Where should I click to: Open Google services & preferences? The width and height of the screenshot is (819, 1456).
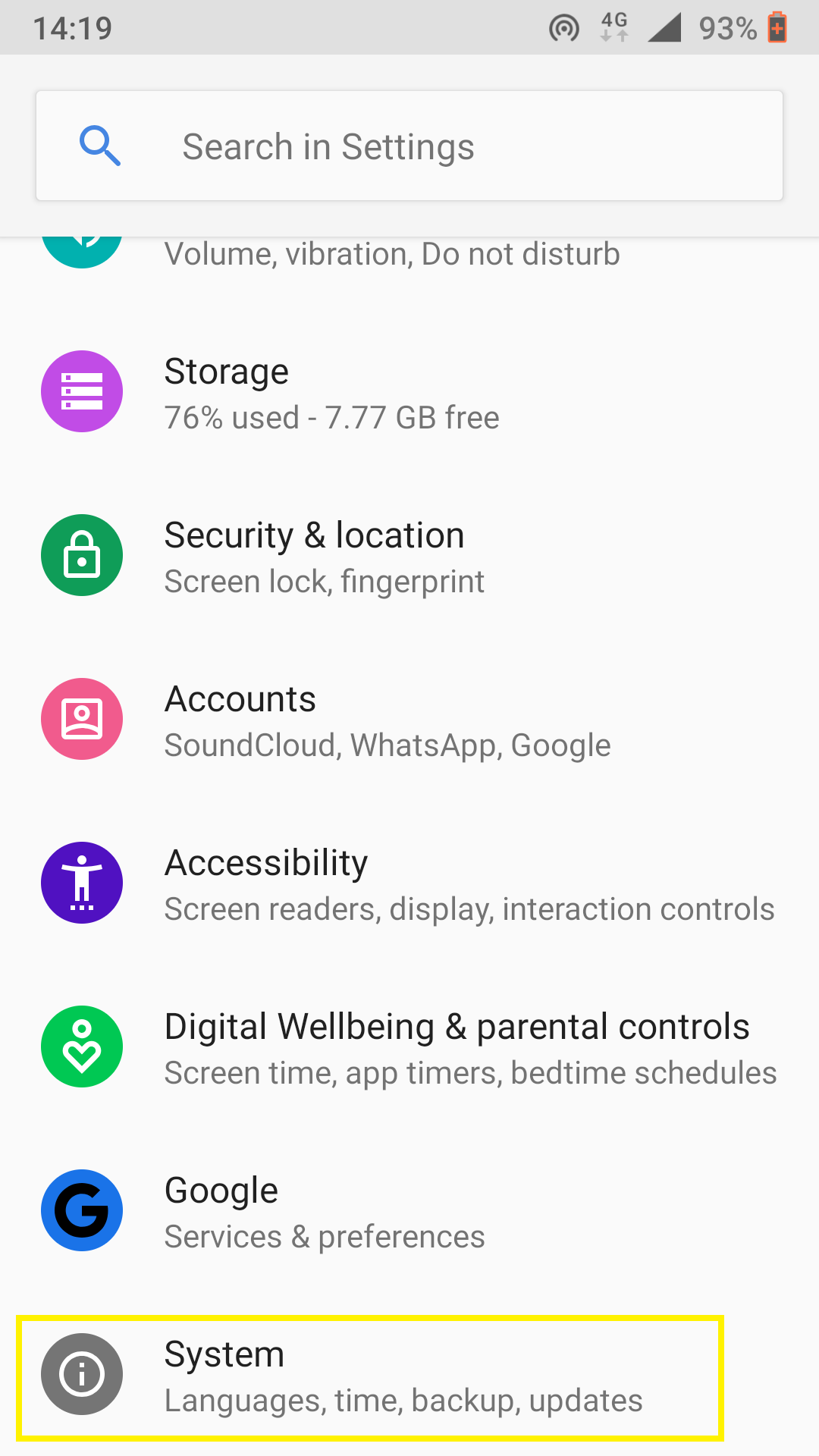click(x=409, y=1211)
